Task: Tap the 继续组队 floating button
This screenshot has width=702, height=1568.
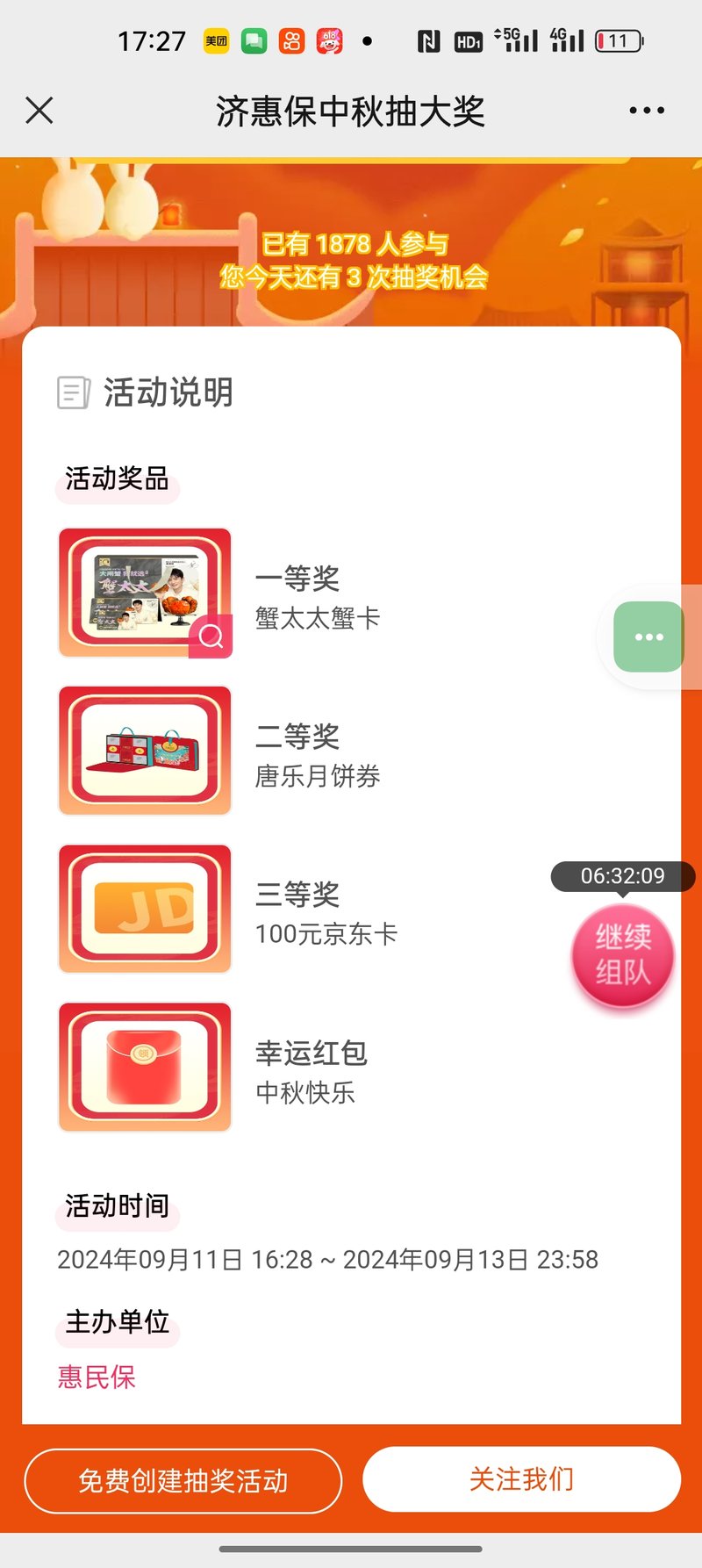Action: [623, 955]
